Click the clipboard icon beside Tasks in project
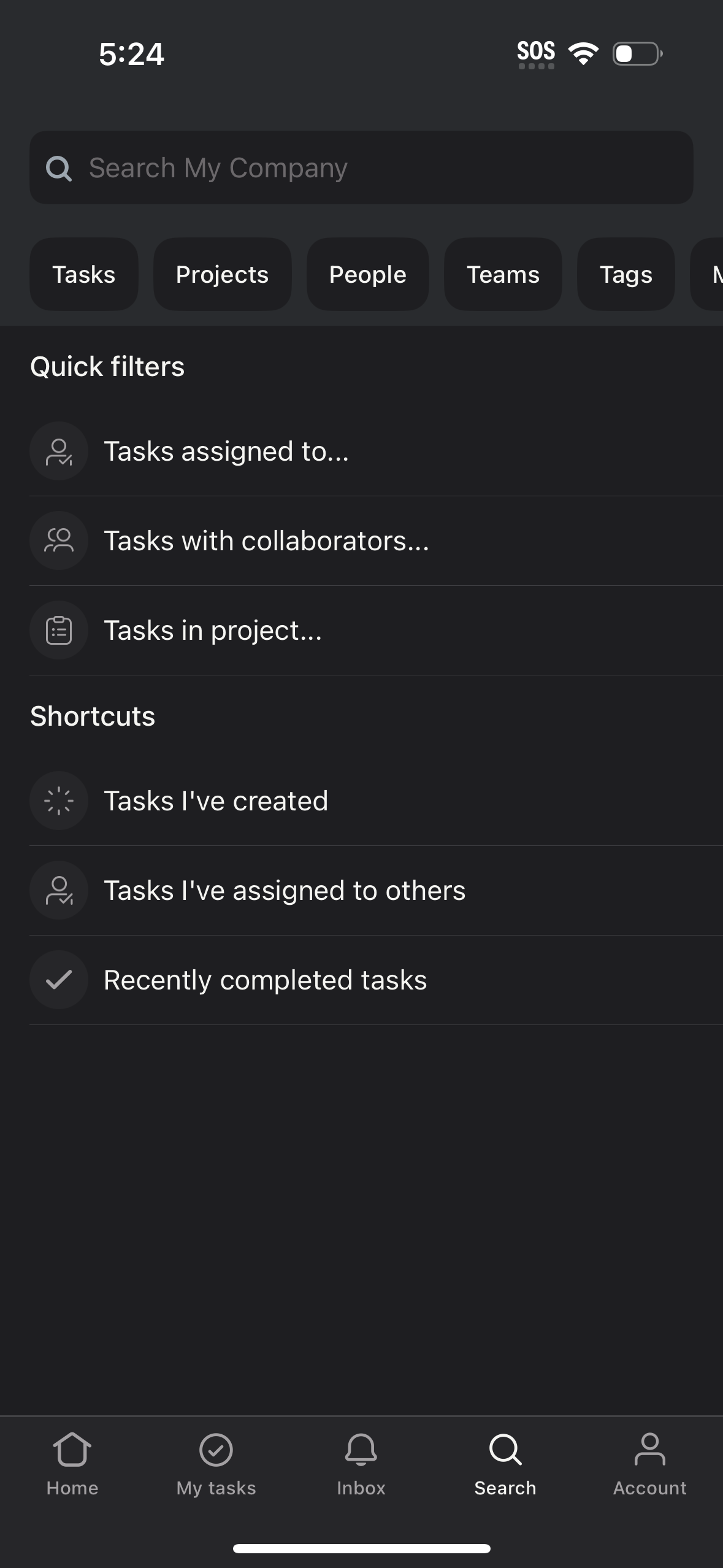723x1568 pixels. (x=58, y=630)
